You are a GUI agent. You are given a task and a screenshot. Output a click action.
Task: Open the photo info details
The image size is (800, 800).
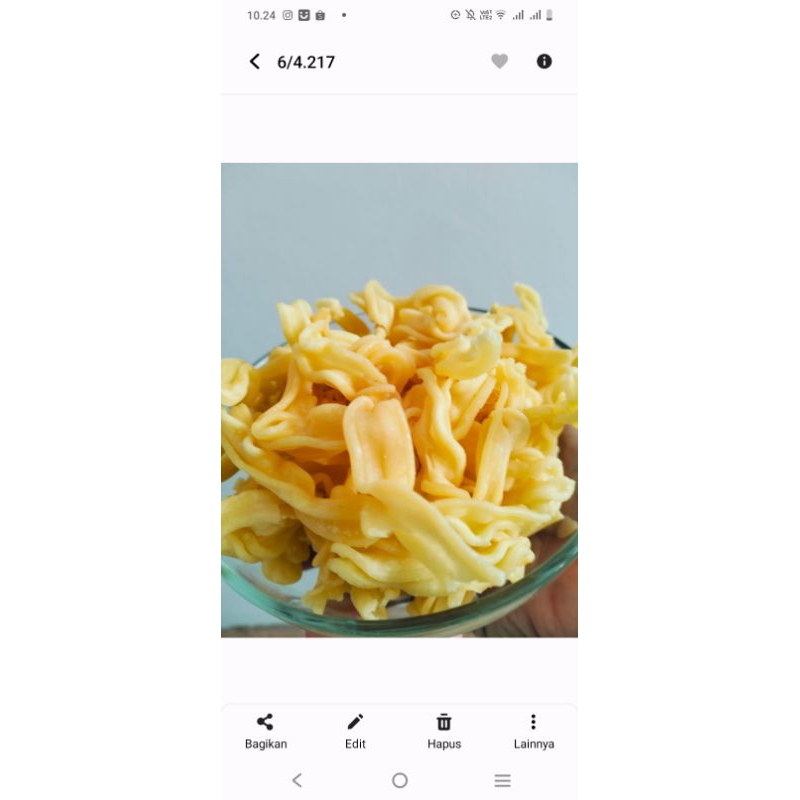coord(544,61)
